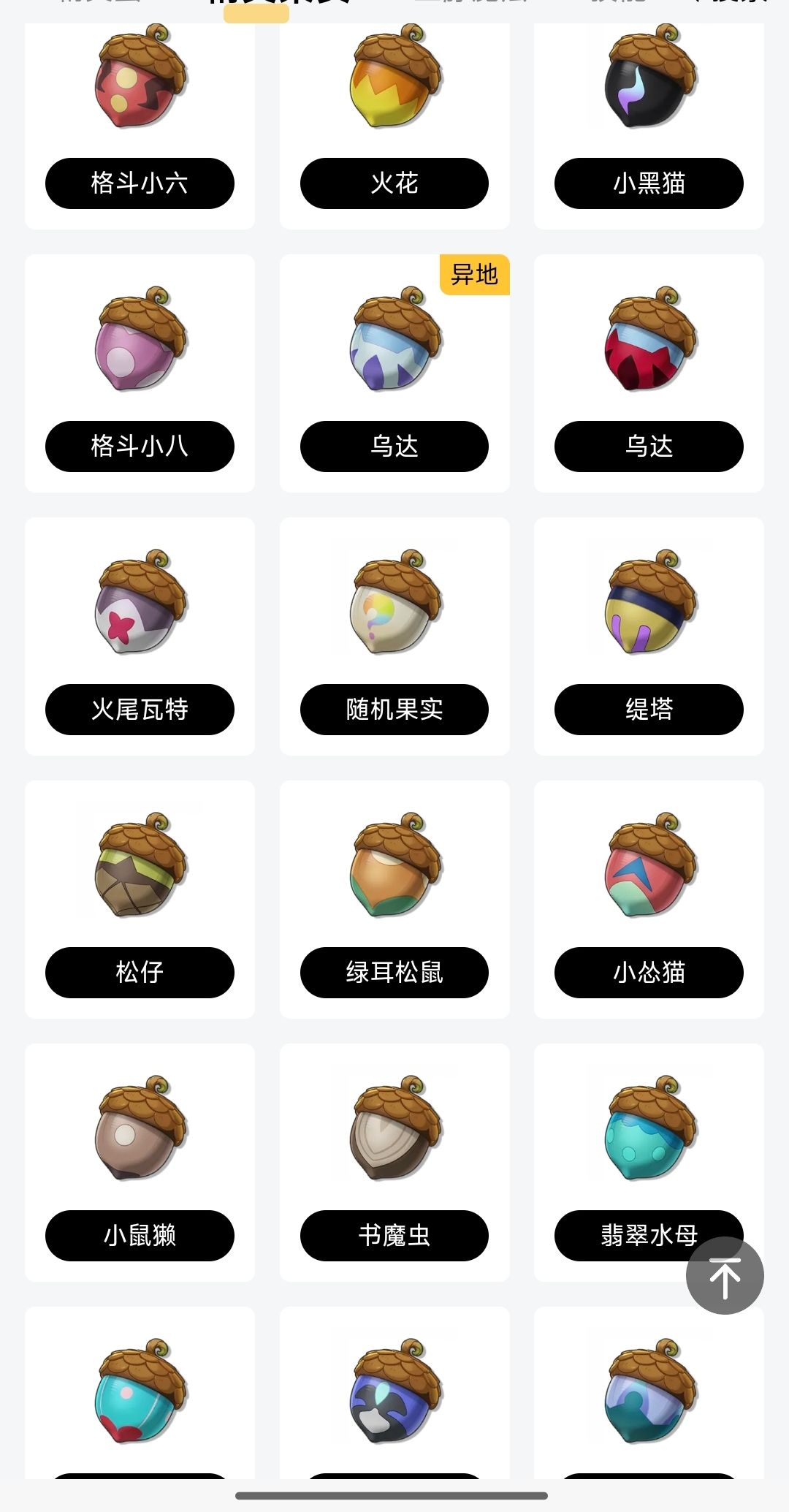
Task: Select the 小黑猫 black fruit icon
Action: 647,84
